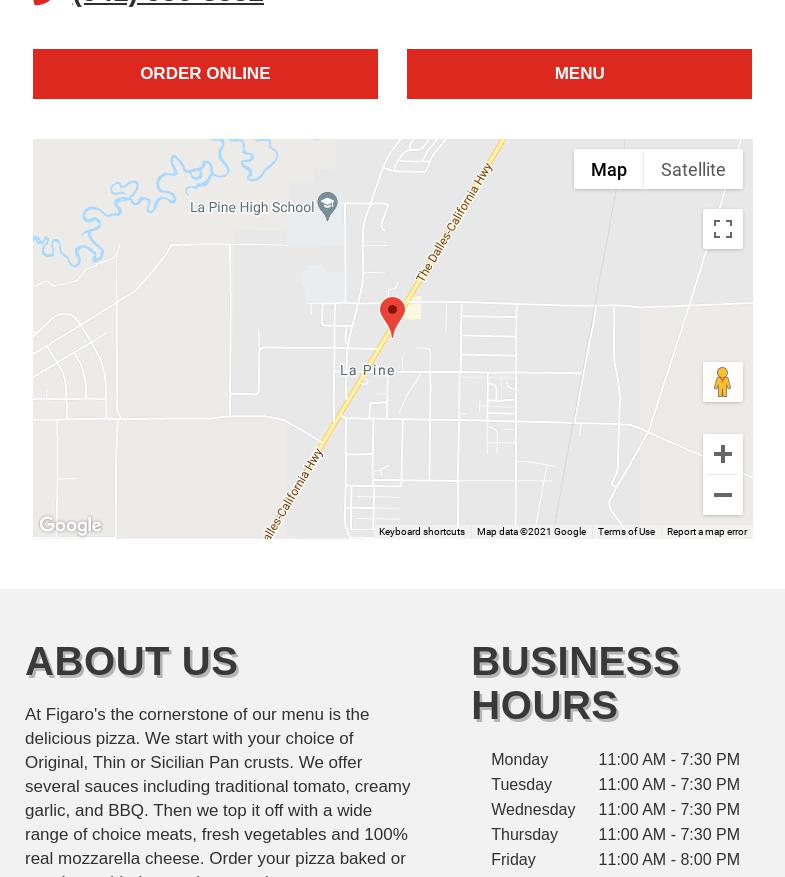
Task: Open the restaurant MENU button
Action: coord(579,74)
